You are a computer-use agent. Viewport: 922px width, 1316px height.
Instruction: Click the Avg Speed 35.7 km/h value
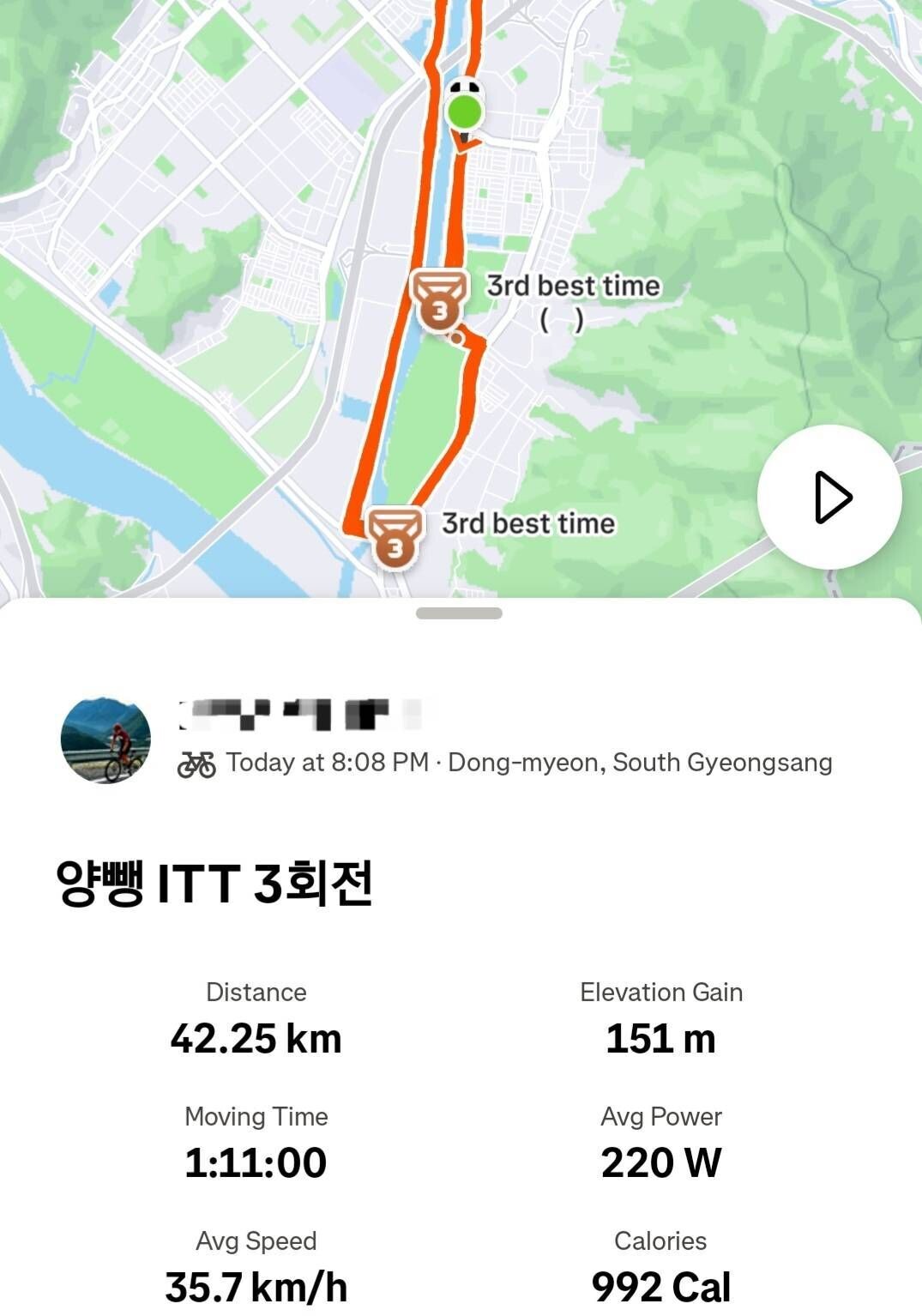[x=255, y=1285]
